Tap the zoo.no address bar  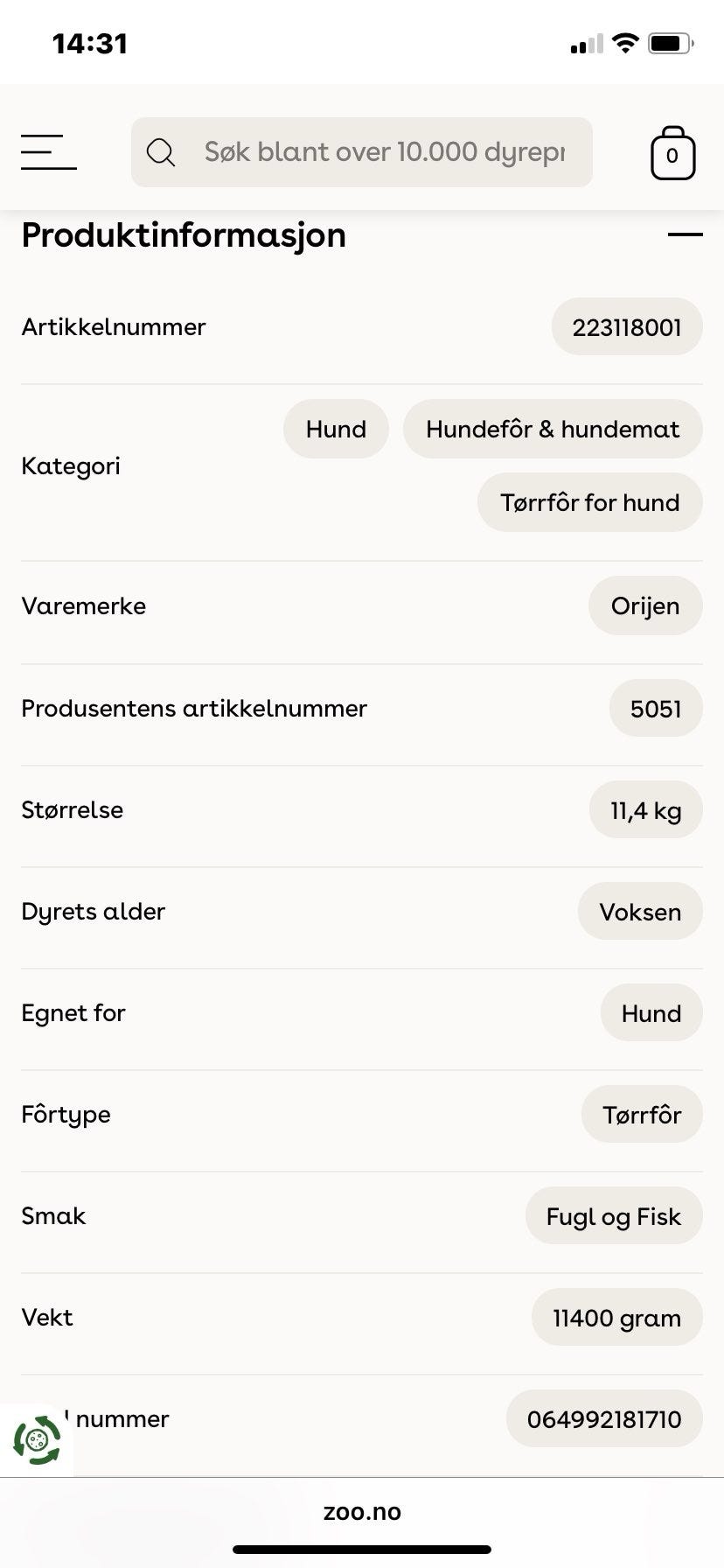coord(362,1512)
